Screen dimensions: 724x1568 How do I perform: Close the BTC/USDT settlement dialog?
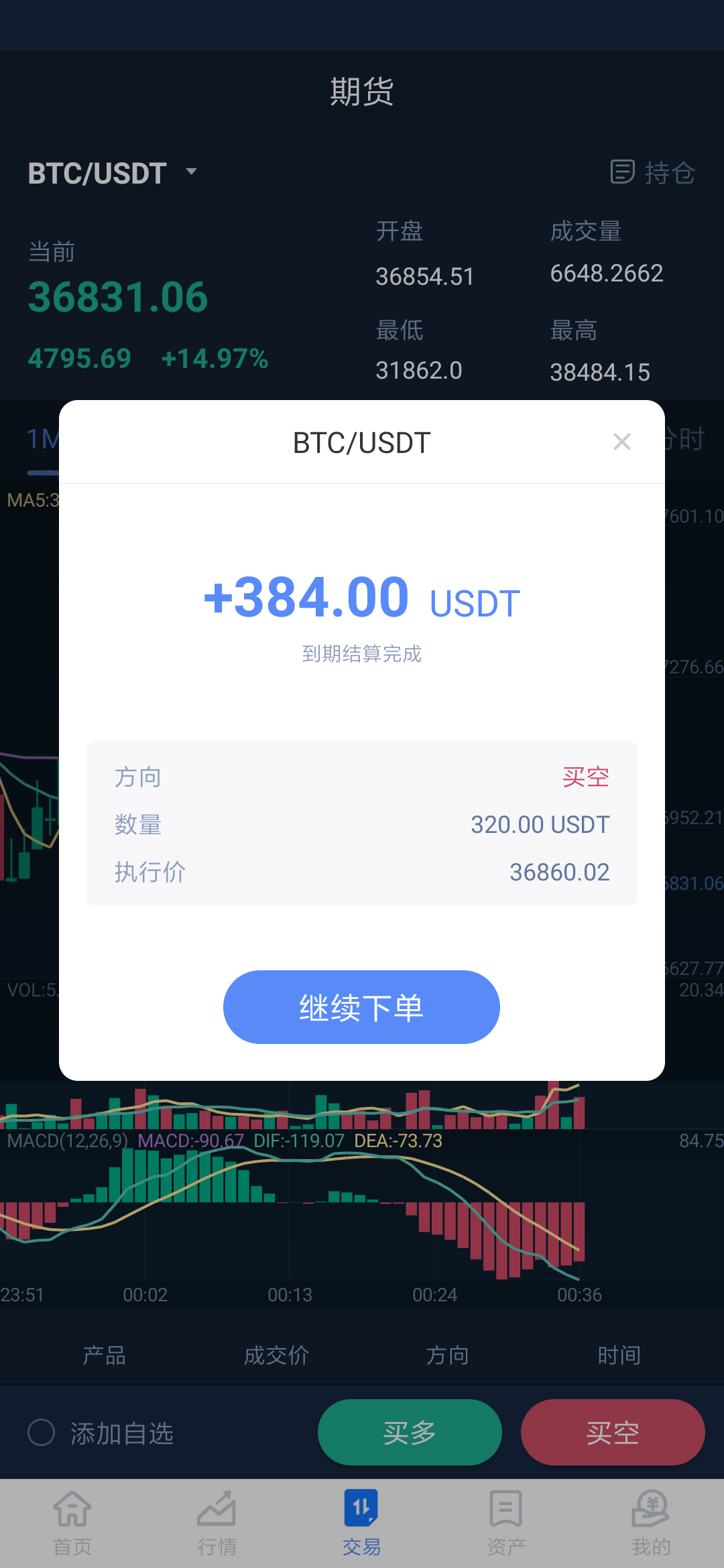tap(622, 442)
